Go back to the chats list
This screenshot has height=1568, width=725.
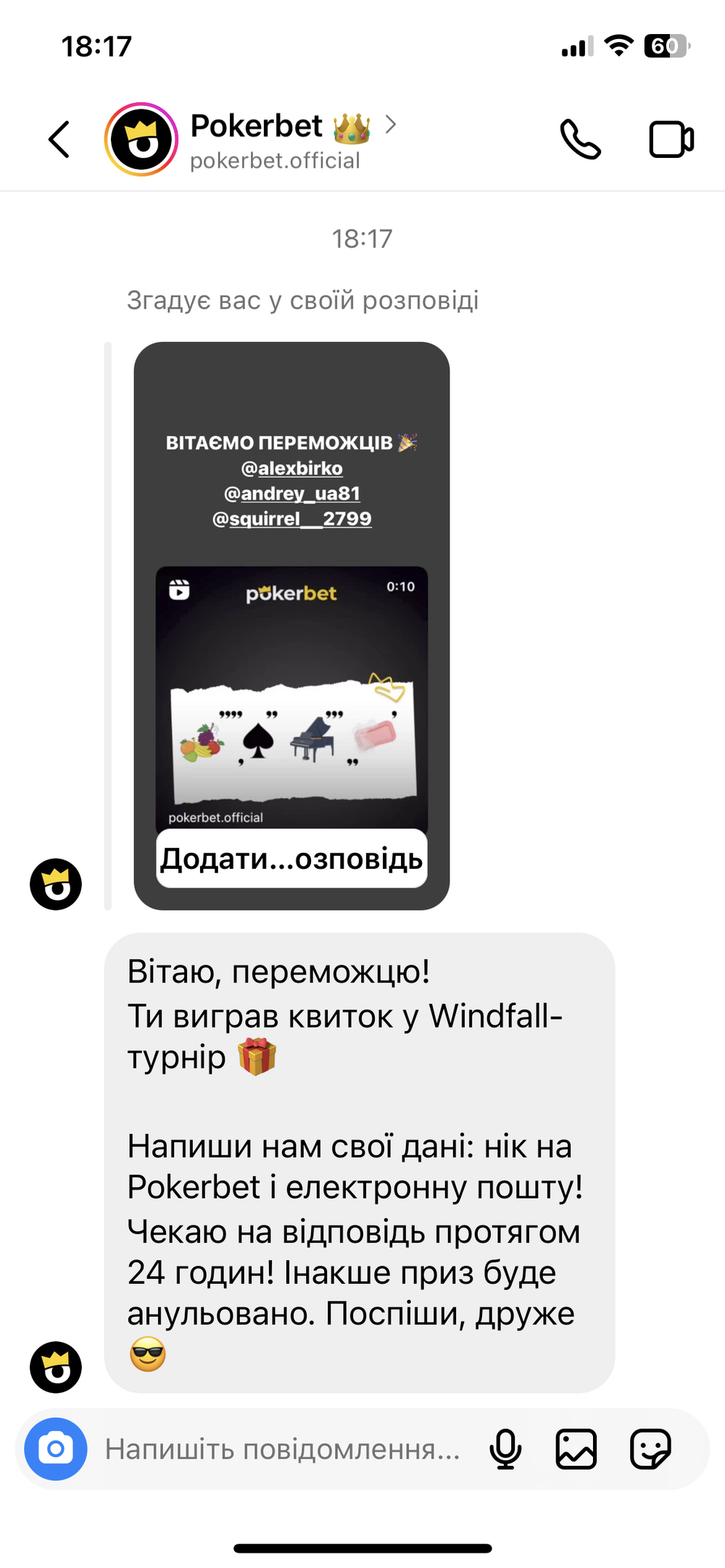59,139
